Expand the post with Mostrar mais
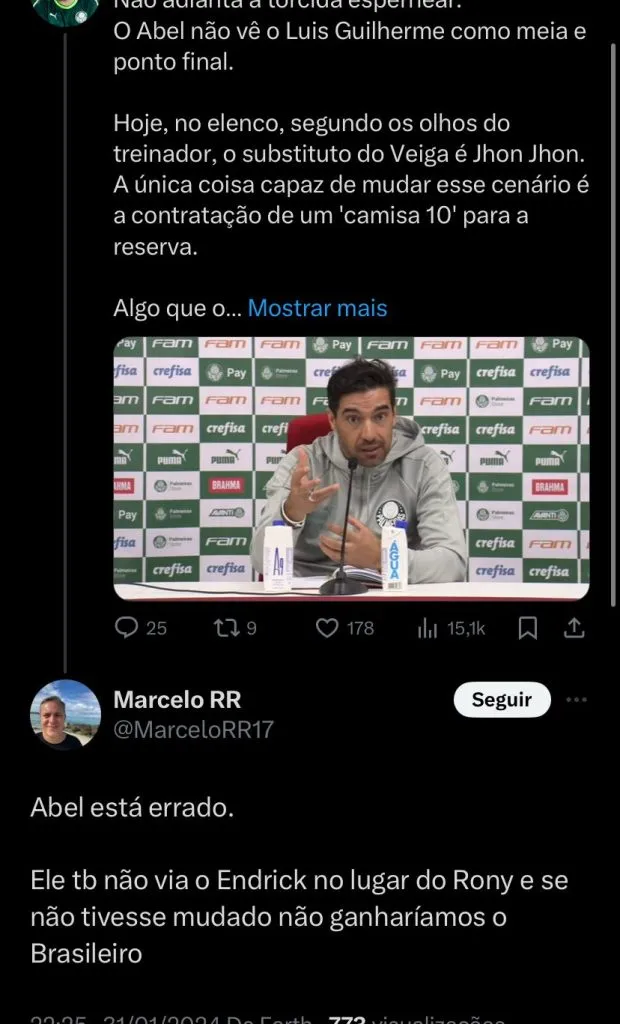Screen dimensions: 620x1024 (x=317, y=308)
